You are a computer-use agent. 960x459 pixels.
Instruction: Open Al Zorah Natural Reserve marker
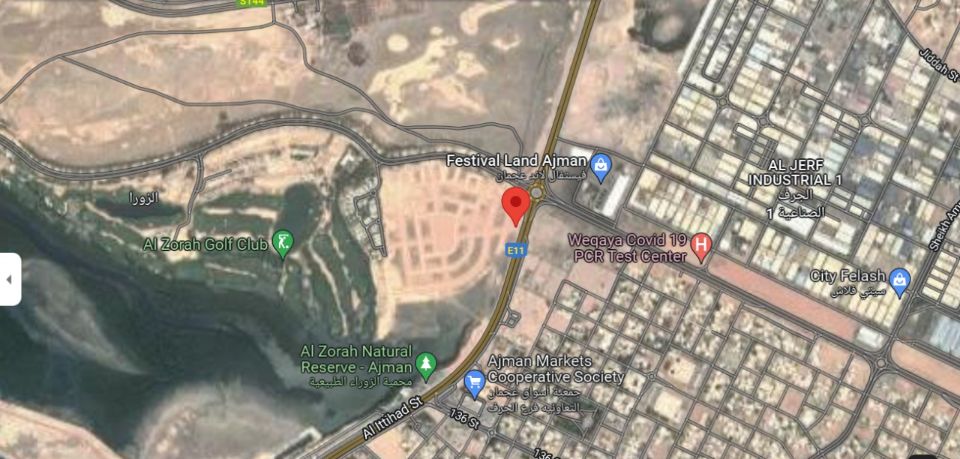click(427, 365)
